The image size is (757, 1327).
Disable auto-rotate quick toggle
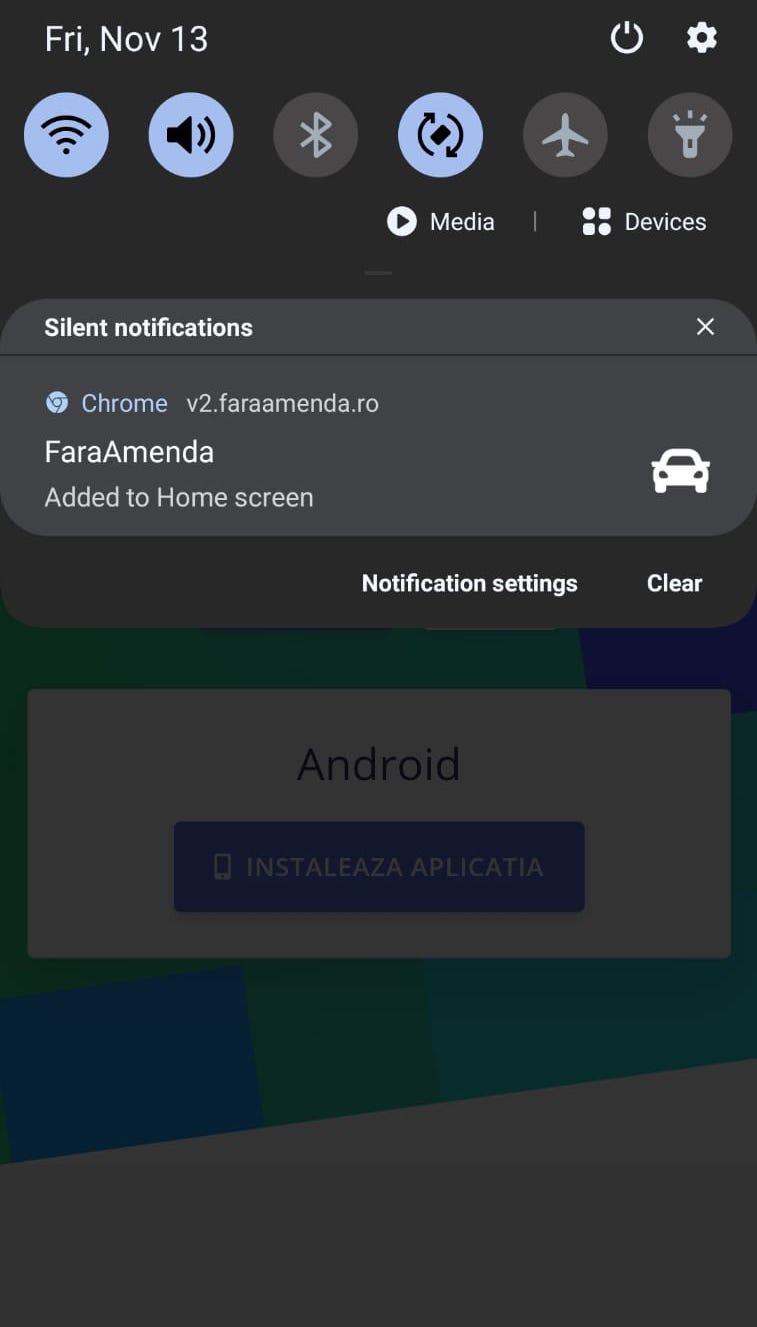tap(440, 135)
